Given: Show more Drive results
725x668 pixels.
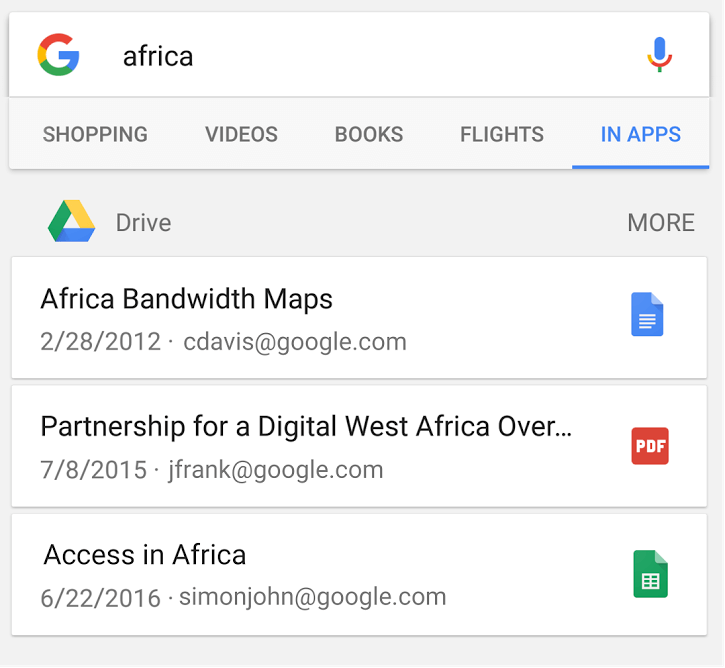Looking at the screenshot, I should click(660, 222).
